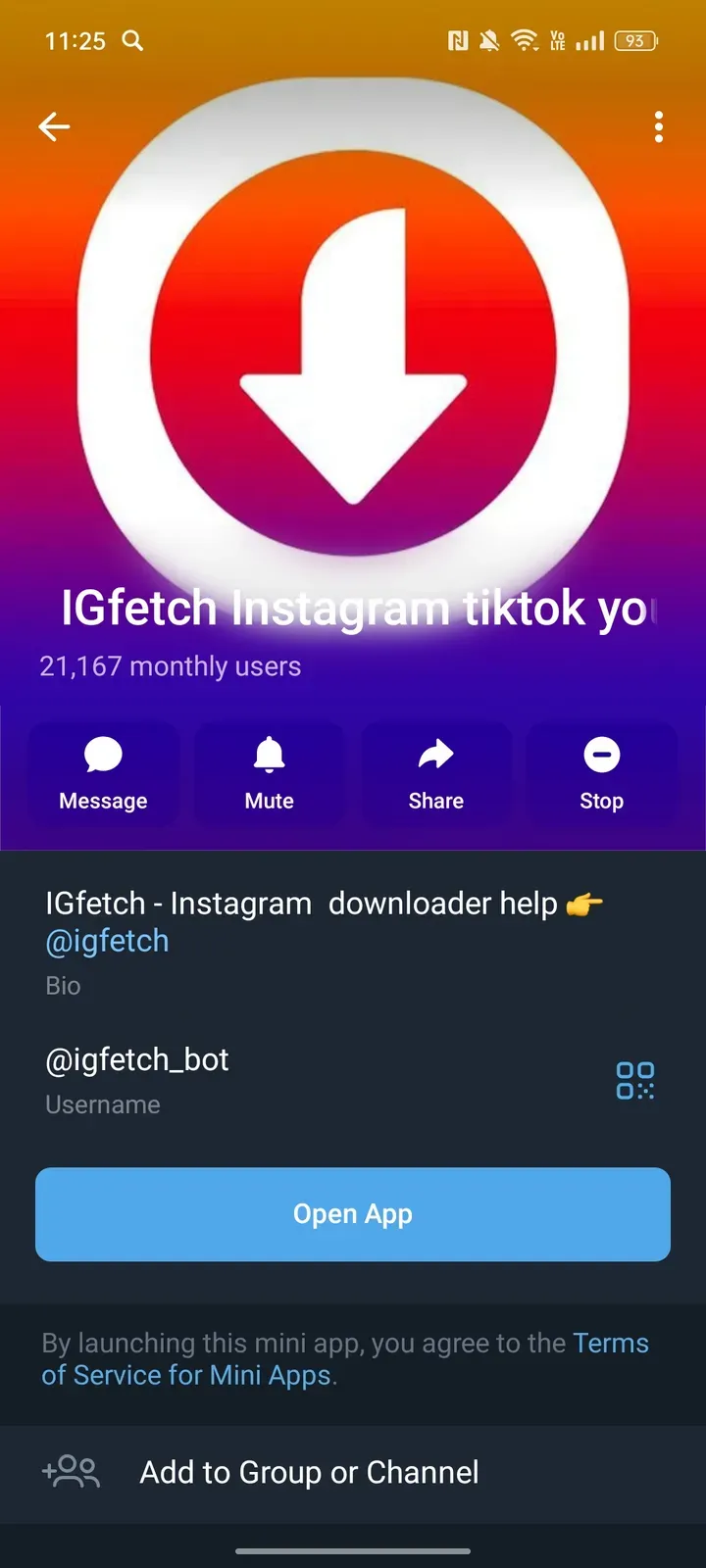Image resolution: width=706 pixels, height=1568 pixels.
Task: Tap the Add to Group people icon
Action: (x=71, y=1472)
